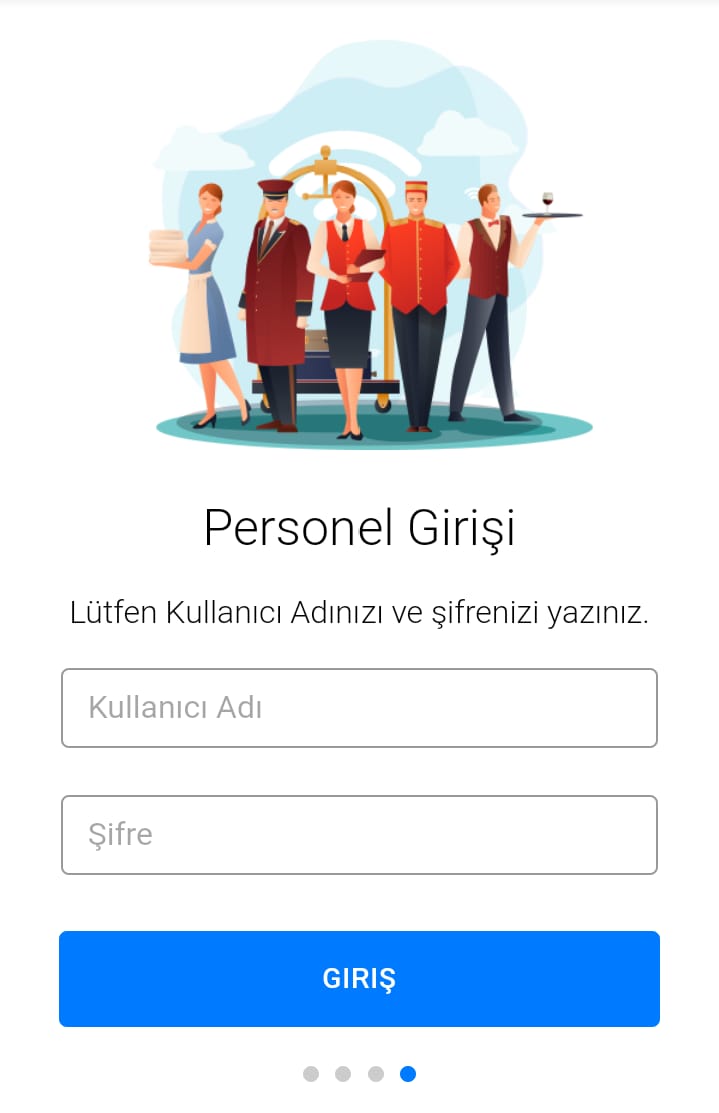Jump to the first page indicator dot
The height and width of the screenshot is (1113, 719).
(x=311, y=1074)
